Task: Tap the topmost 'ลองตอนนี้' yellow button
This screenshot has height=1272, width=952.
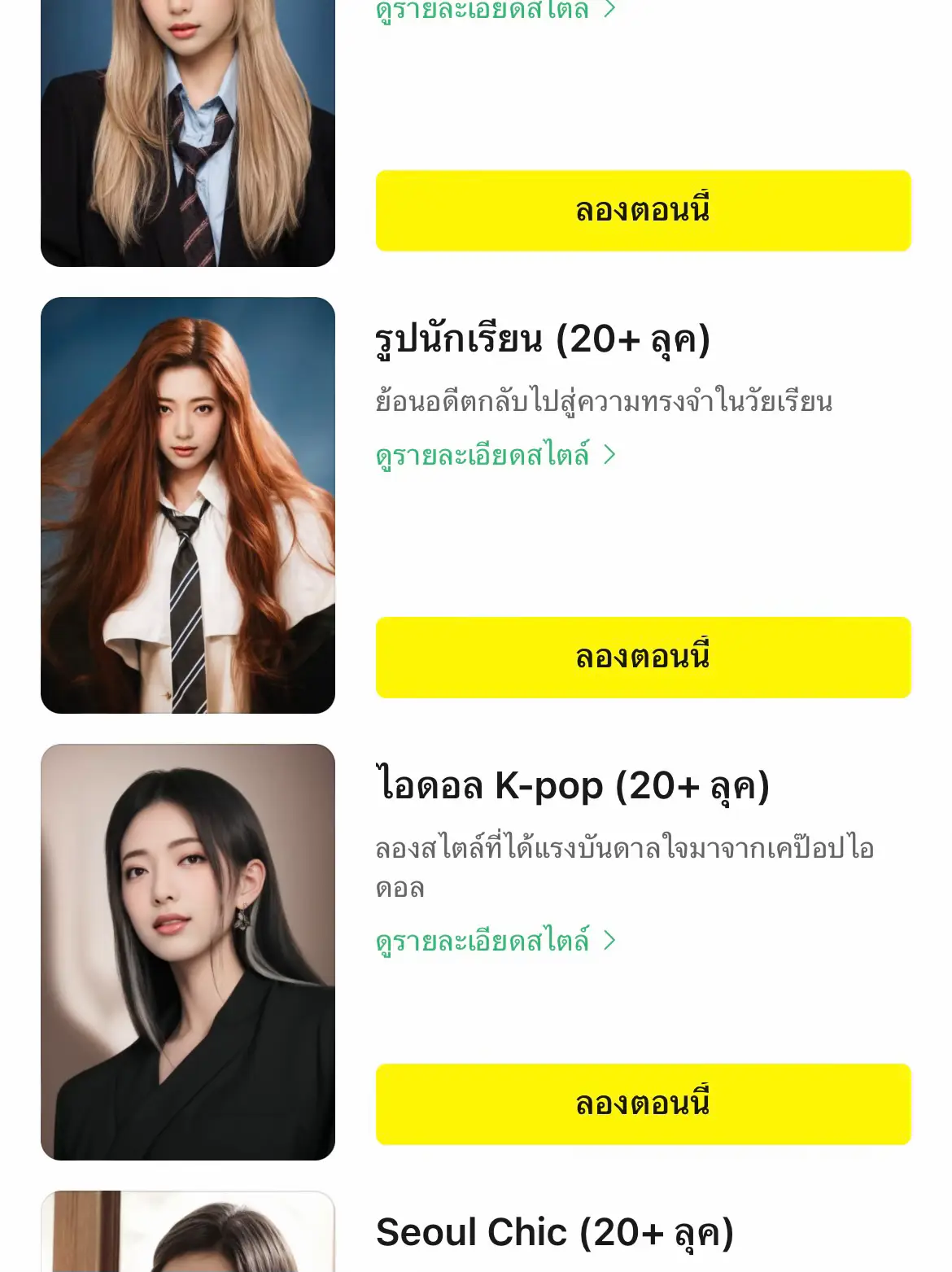Action: (x=642, y=209)
